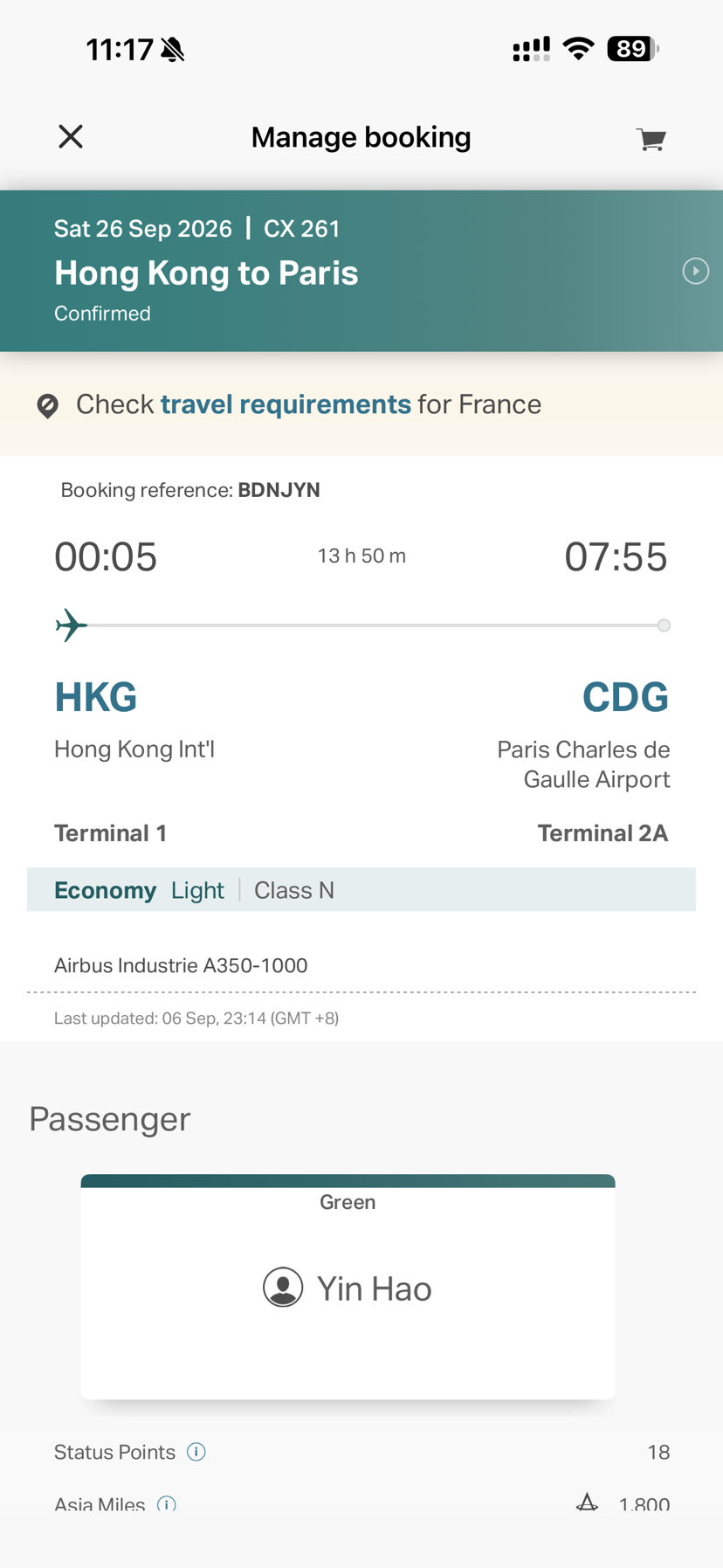Screen dimensions: 723x1568
Task: Show Status Points info
Action: tap(196, 1452)
